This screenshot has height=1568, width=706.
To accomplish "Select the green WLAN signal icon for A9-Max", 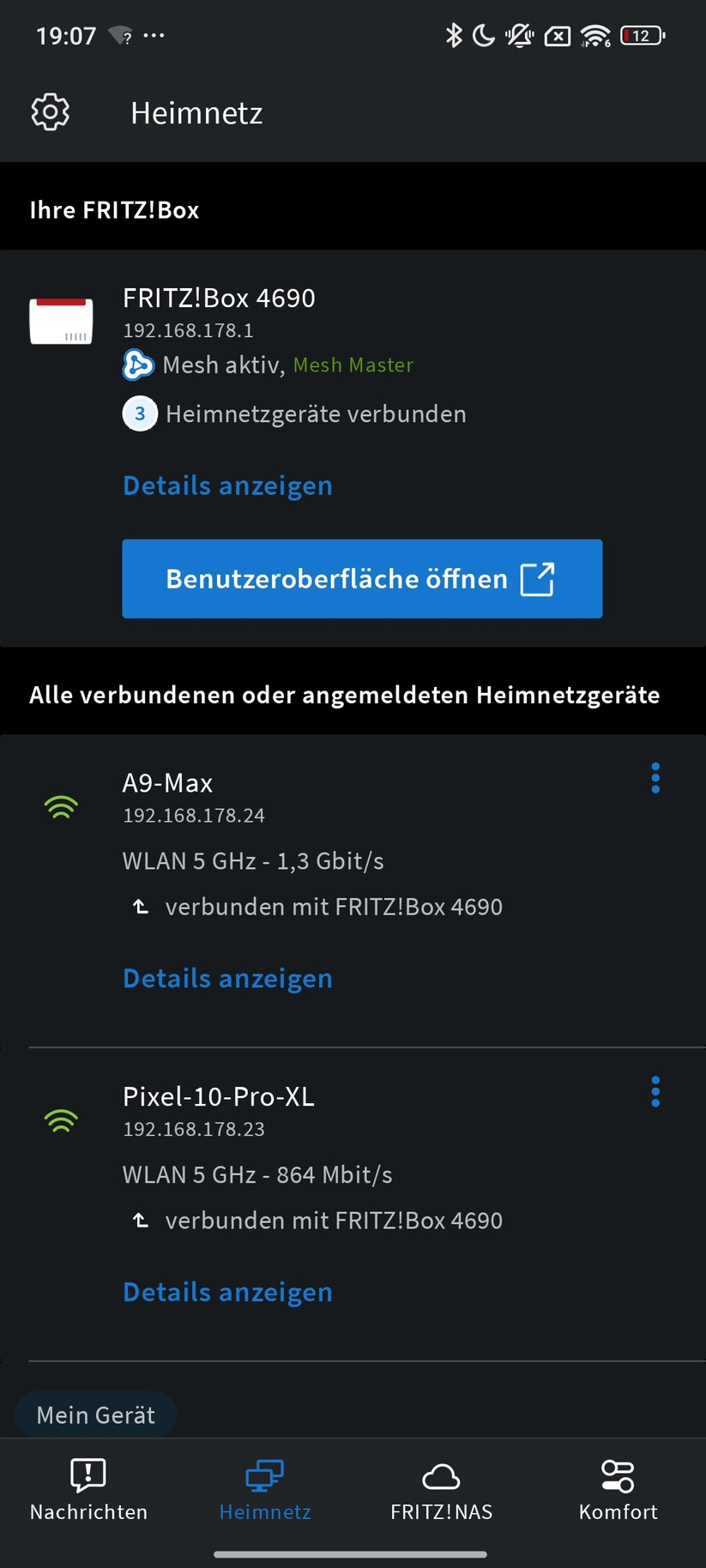I will pos(61,806).
